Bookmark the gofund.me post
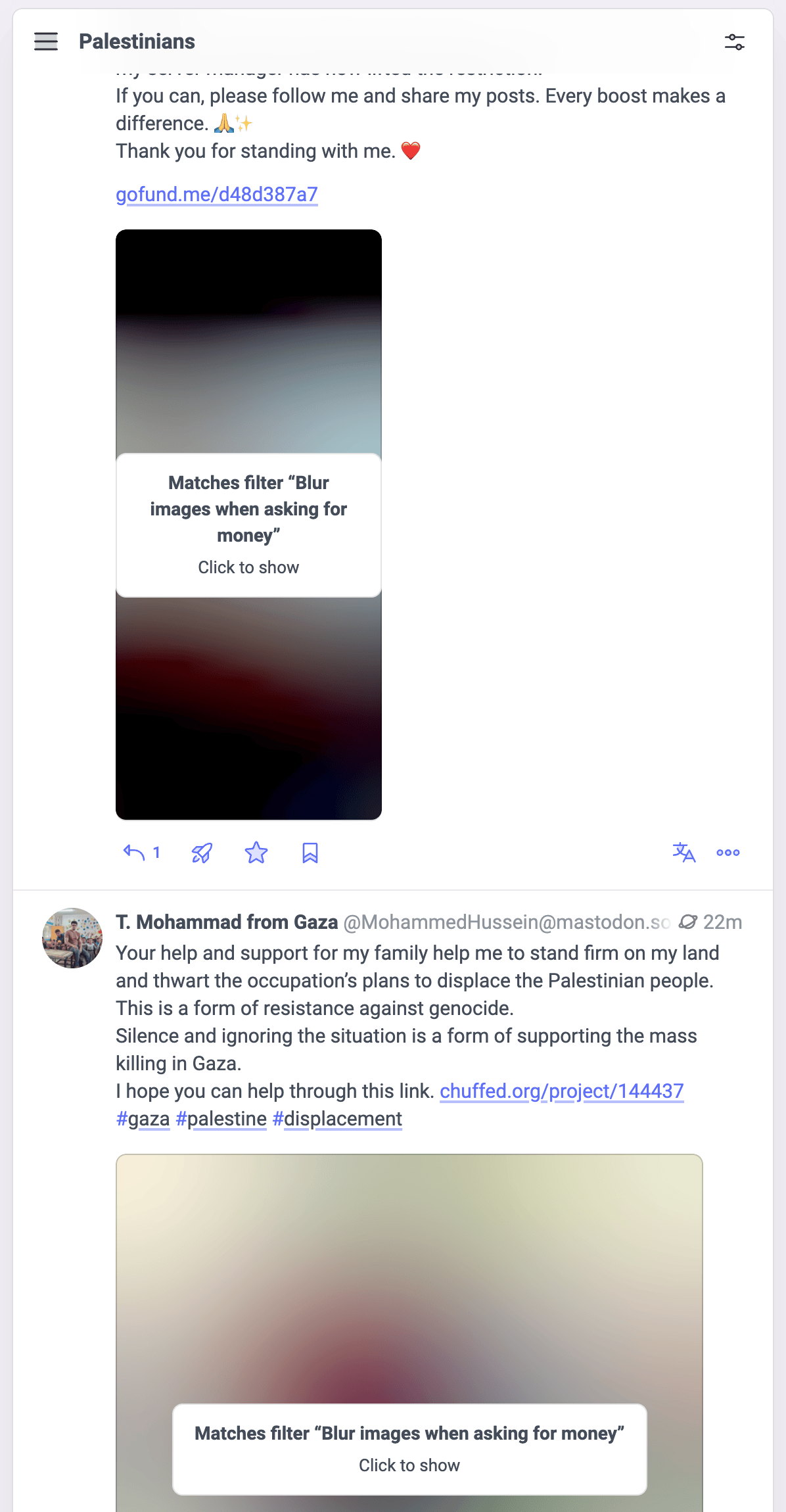This screenshot has width=786, height=1512. coord(310,853)
